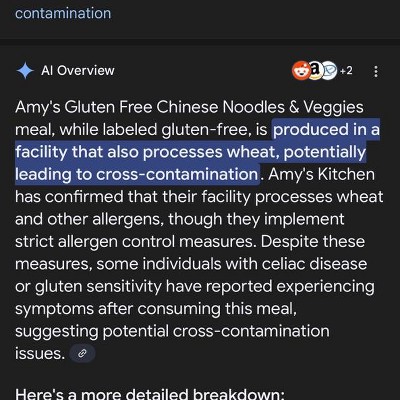Open the 'contamination' link at top
The height and width of the screenshot is (400, 400).
(63, 13)
